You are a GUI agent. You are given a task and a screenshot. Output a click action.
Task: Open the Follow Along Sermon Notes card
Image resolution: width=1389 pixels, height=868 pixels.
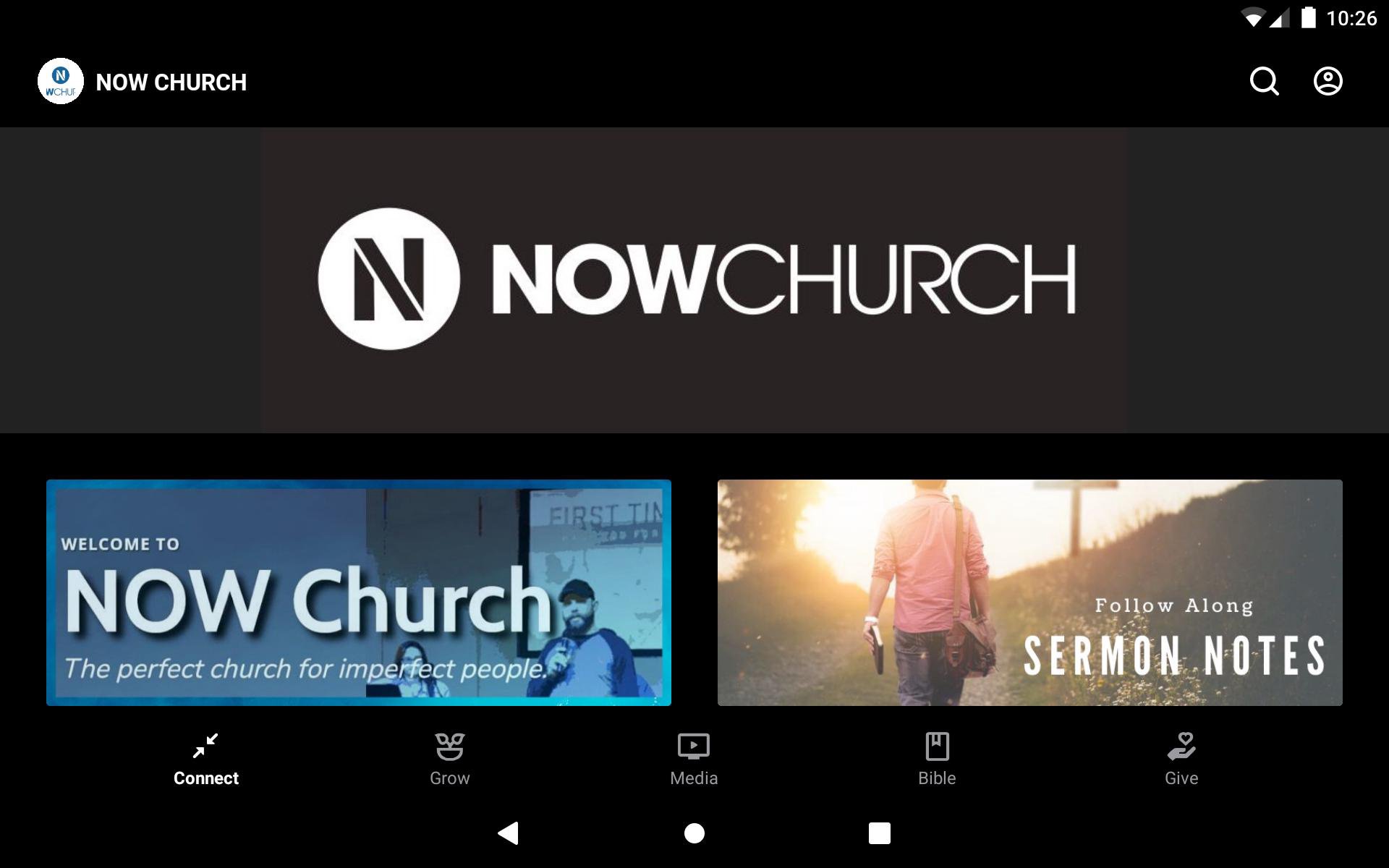pyautogui.click(x=1029, y=592)
